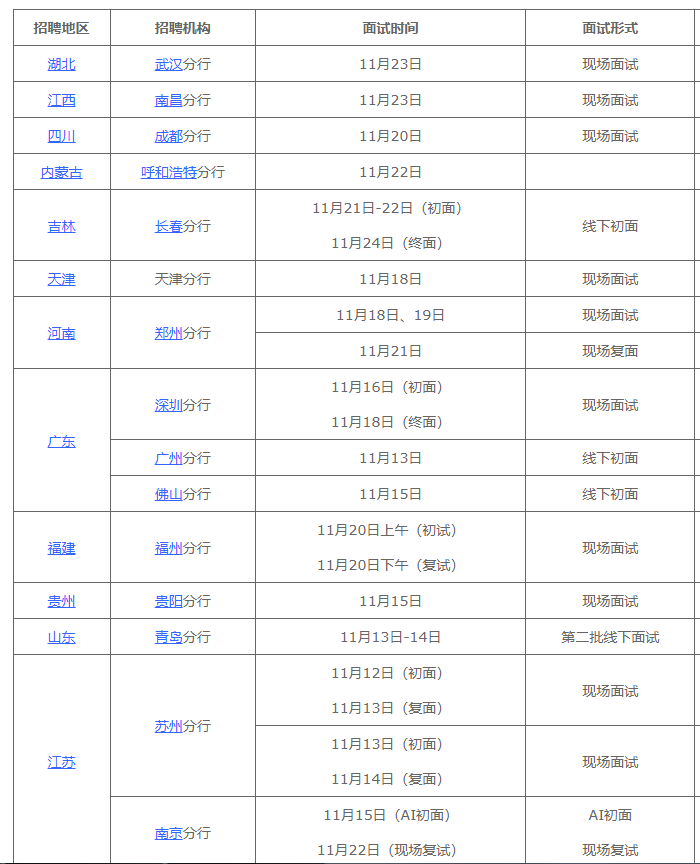
Task: Open the 广东 region link
Action: (x=61, y=441)
